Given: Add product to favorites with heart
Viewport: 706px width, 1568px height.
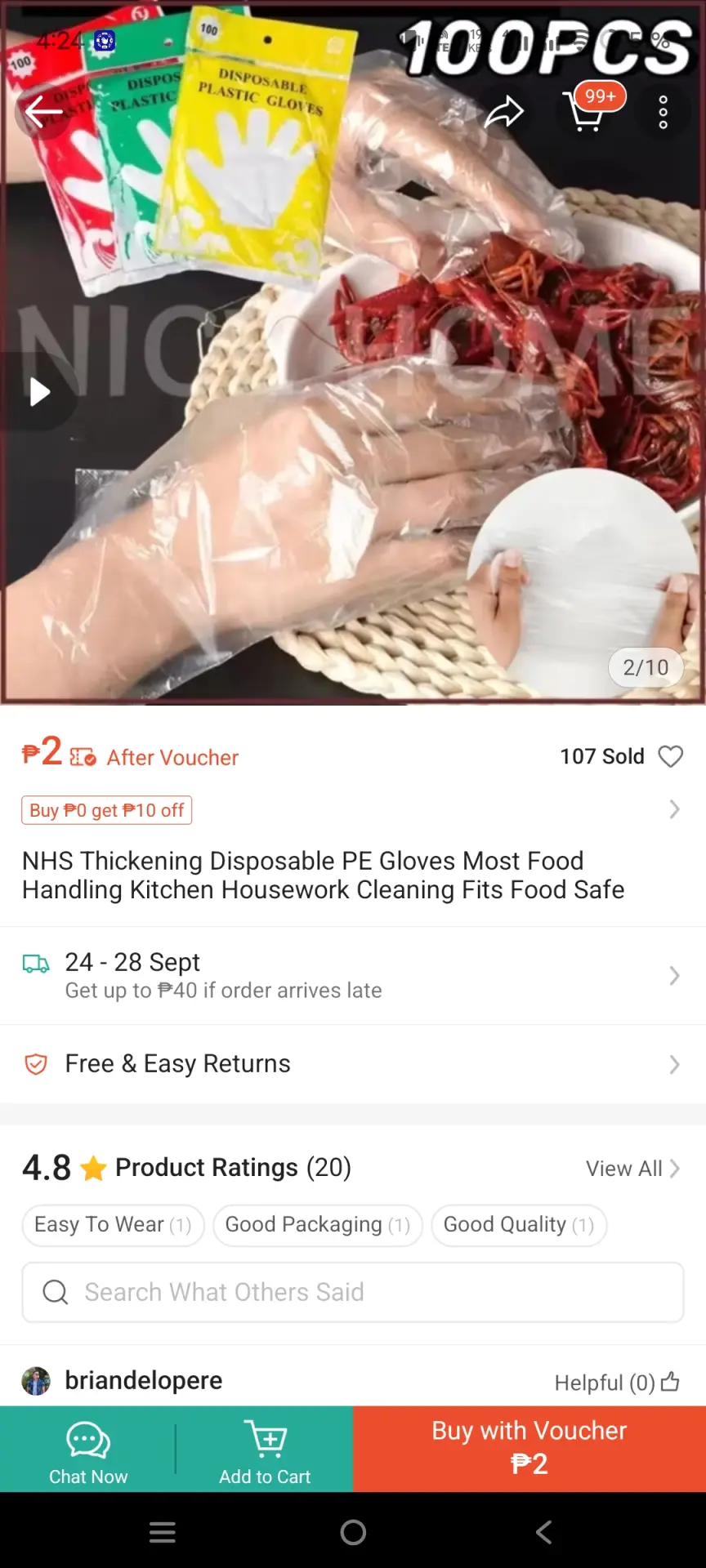Looking at the screenshot, I should (670, 756).
